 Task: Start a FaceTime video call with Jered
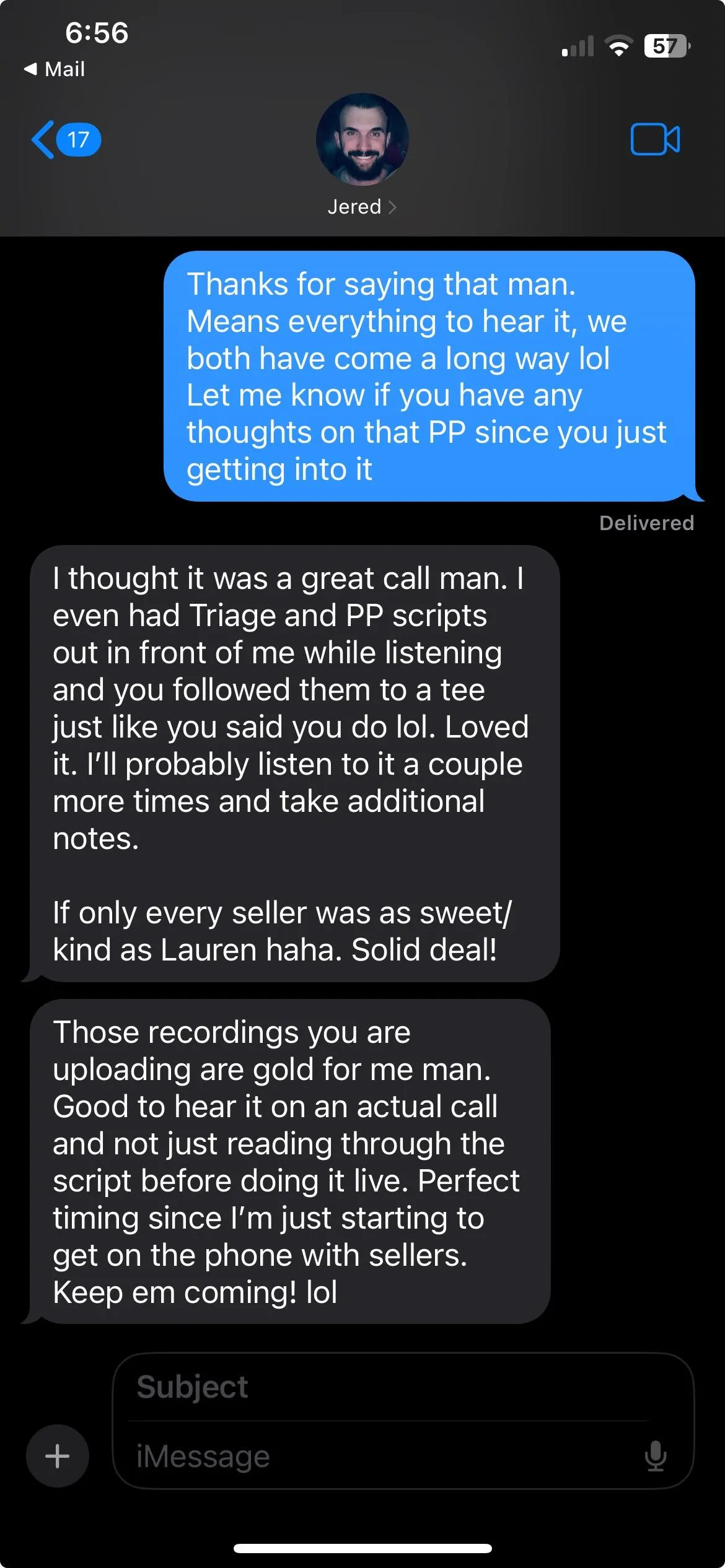pyautogui.click(x=655, y=139)
